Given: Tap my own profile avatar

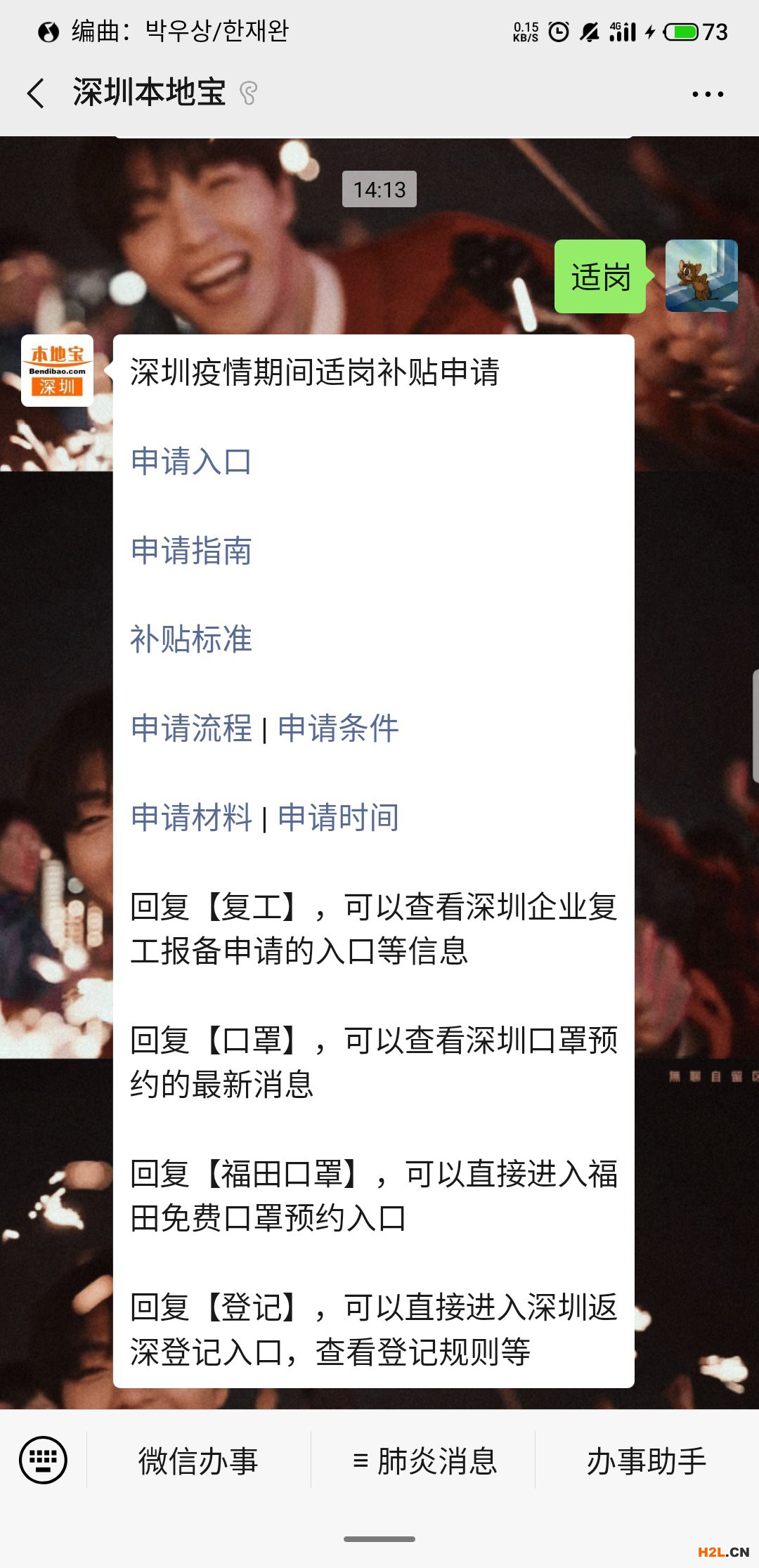Looking at the screenshot, I should click(x=701, y=276).
